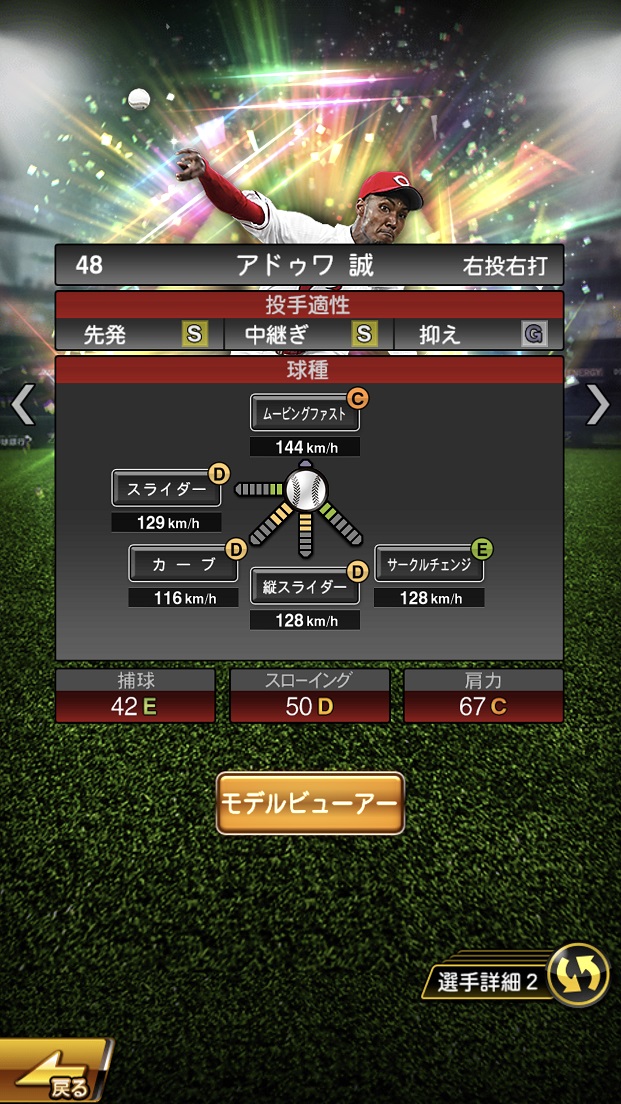Select the サークルチェンジ pitch type
The width and height of the screenshot is (621, 1104).
pyautogui.click(x=429, y=564)
